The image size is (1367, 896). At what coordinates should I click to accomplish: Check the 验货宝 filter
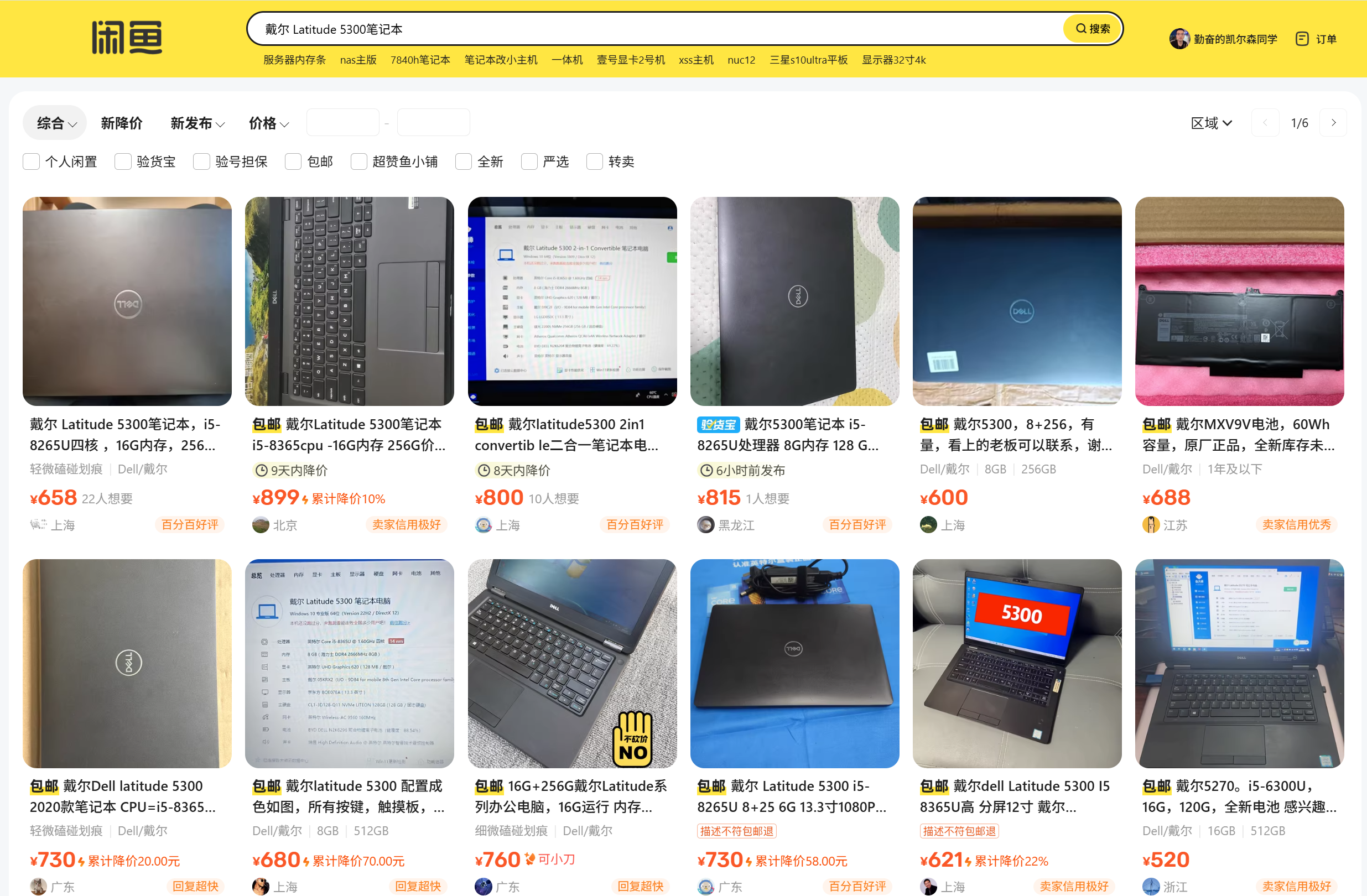pyautogui.click(x=123, y=162)
